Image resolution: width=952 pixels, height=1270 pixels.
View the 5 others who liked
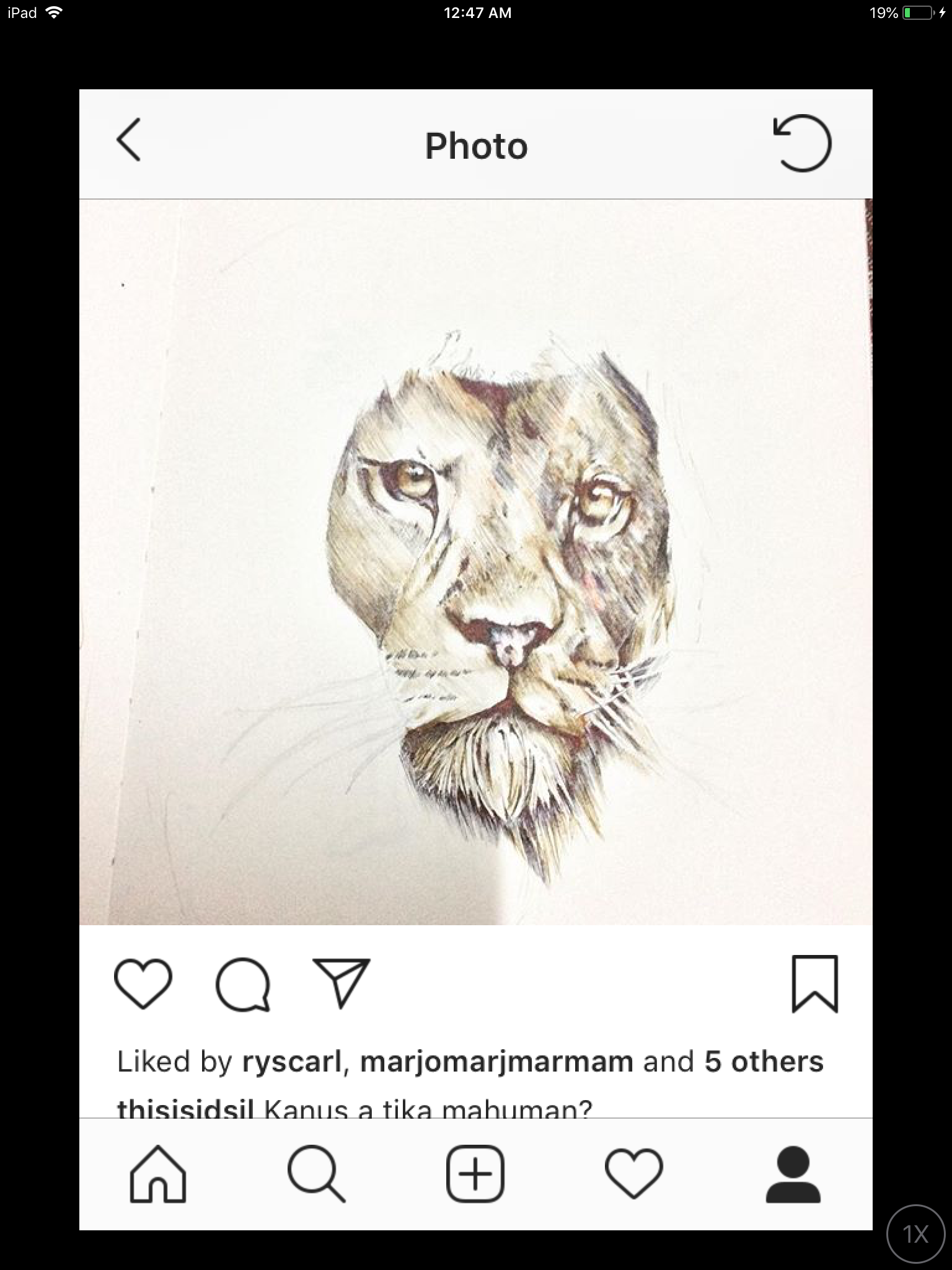pos(764,1062)
